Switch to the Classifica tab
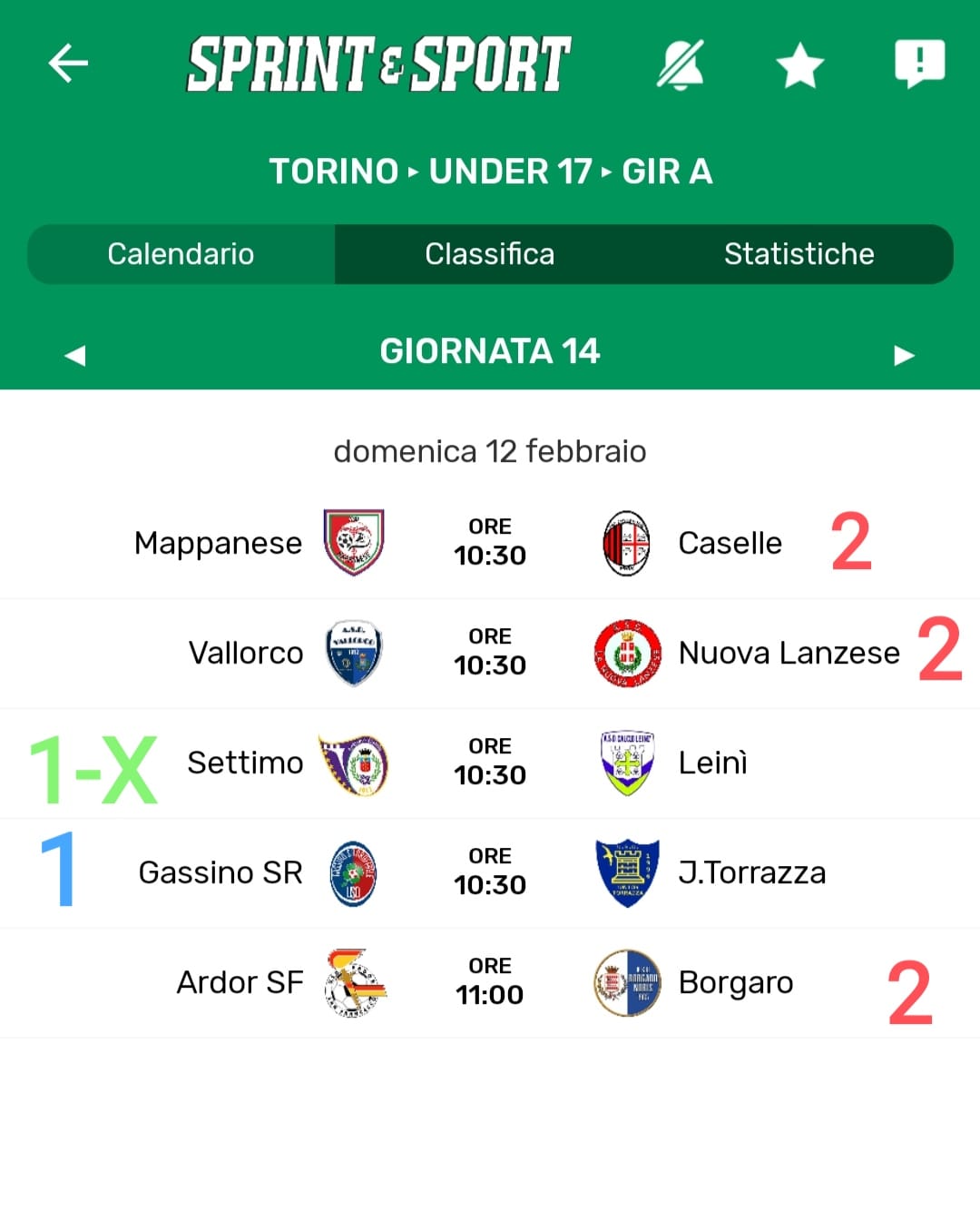980x1211 pixels. [x=489, y=254]
